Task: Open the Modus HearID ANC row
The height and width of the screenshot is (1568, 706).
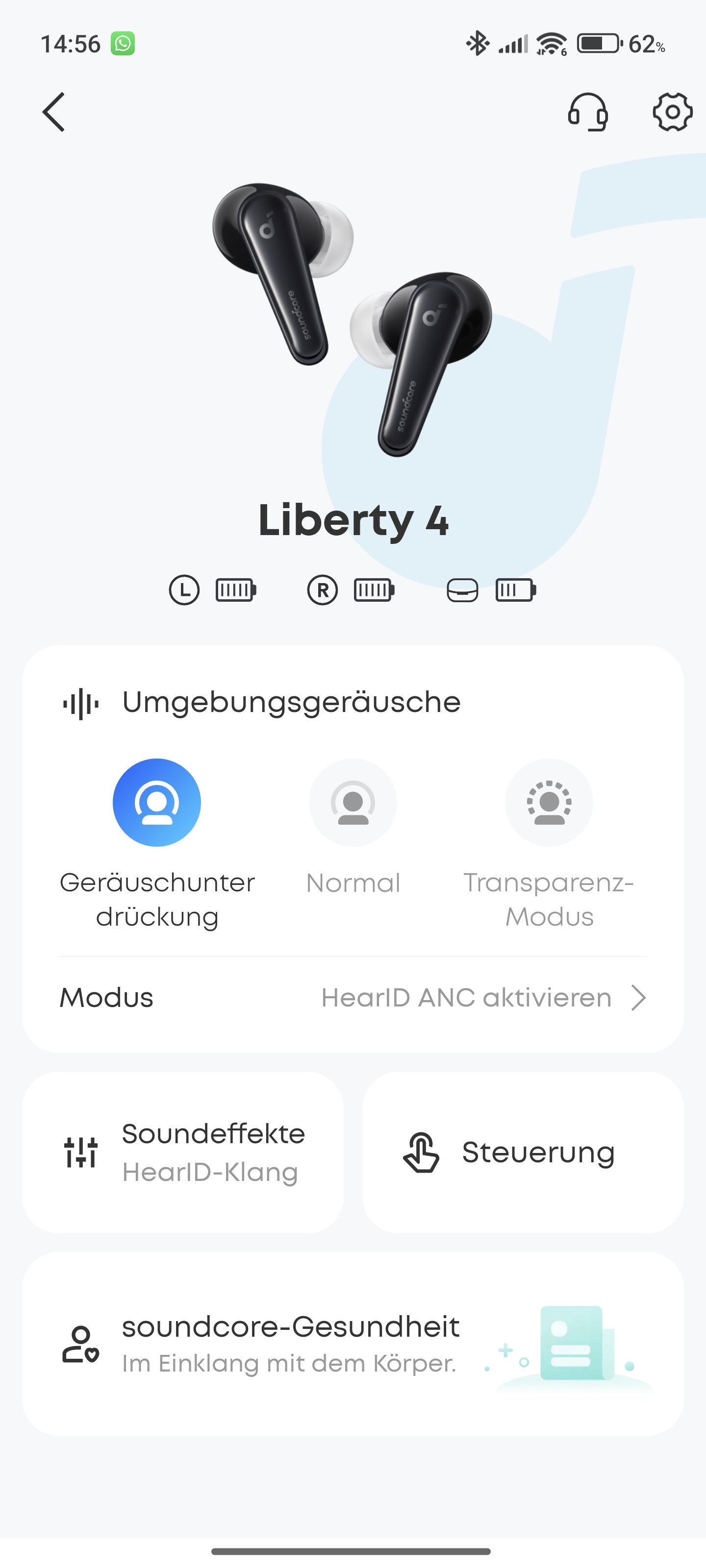Action: point(353,998)
